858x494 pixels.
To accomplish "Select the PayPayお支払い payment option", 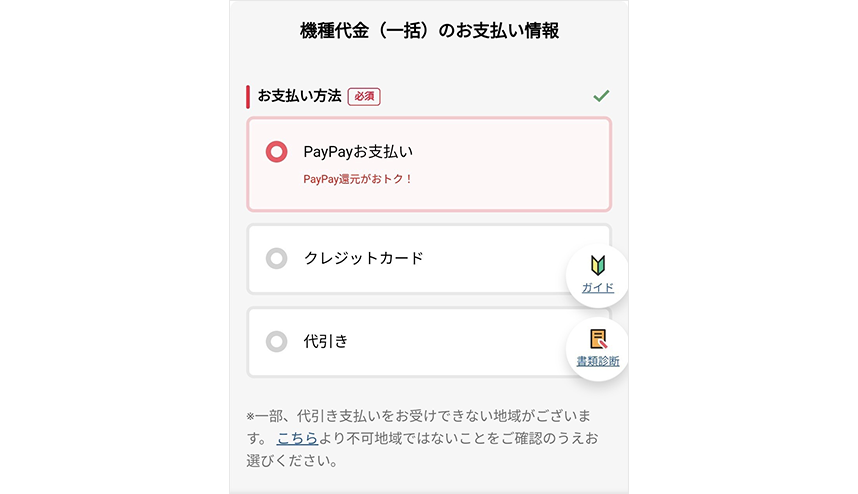I will click(277, 152).
